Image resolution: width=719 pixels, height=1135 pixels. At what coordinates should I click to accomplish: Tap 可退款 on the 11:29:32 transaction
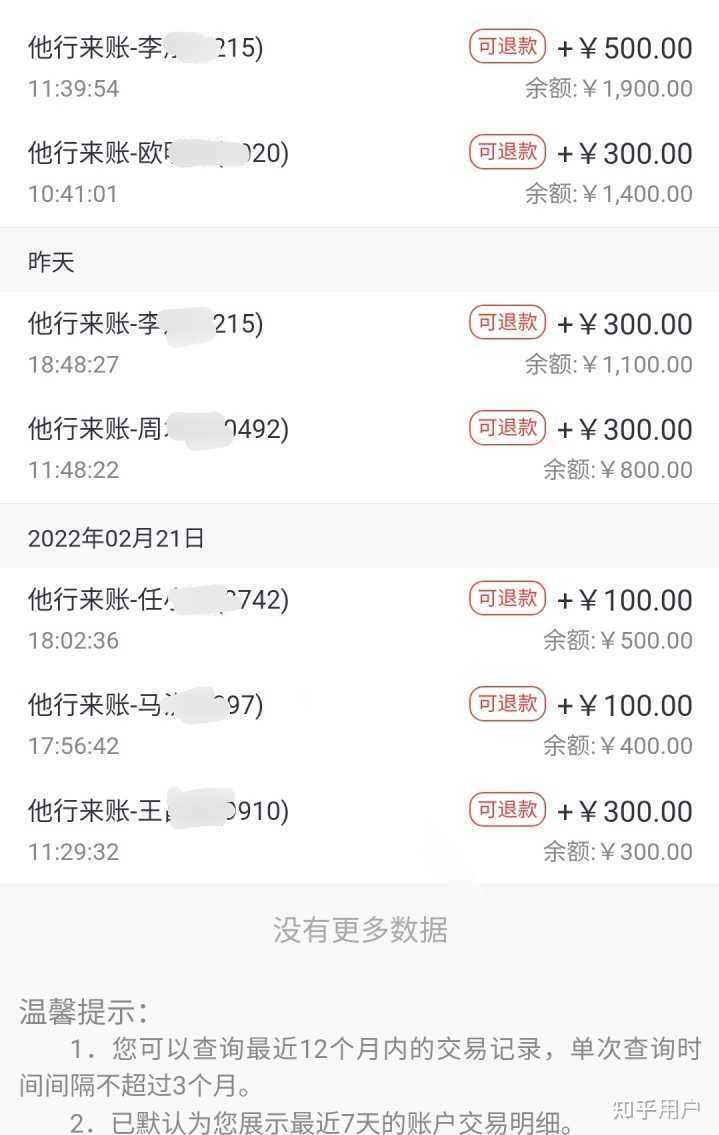(x=507, y=809)
